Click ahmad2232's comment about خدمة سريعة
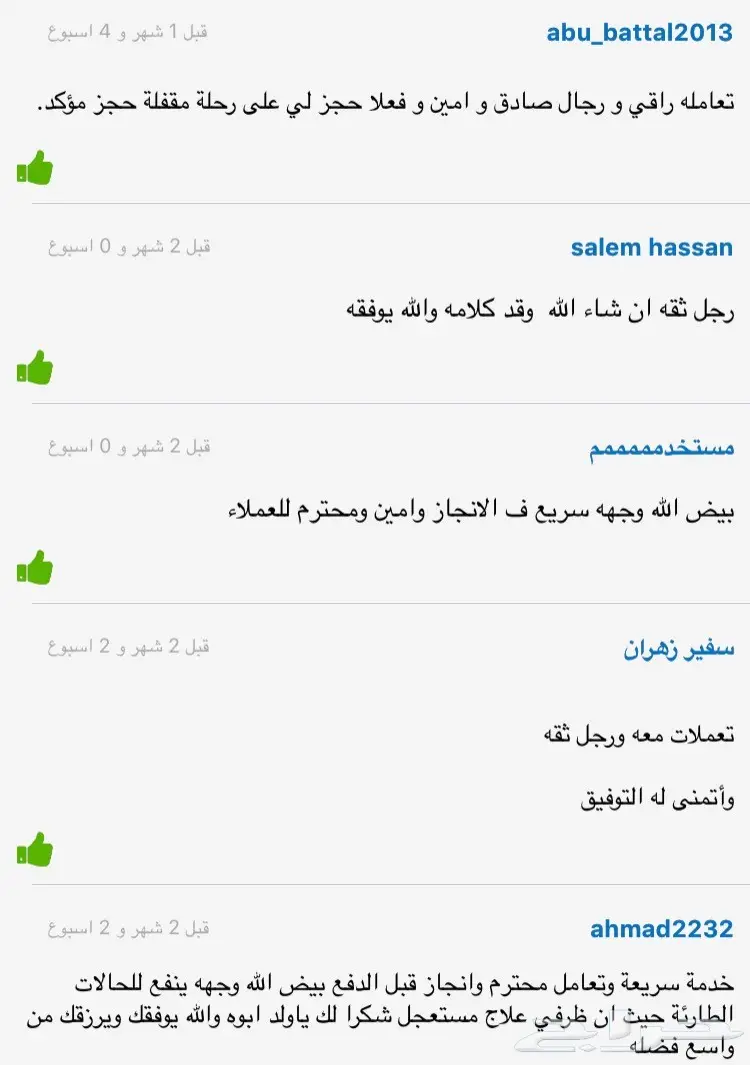 click(x=375, y=1005)
